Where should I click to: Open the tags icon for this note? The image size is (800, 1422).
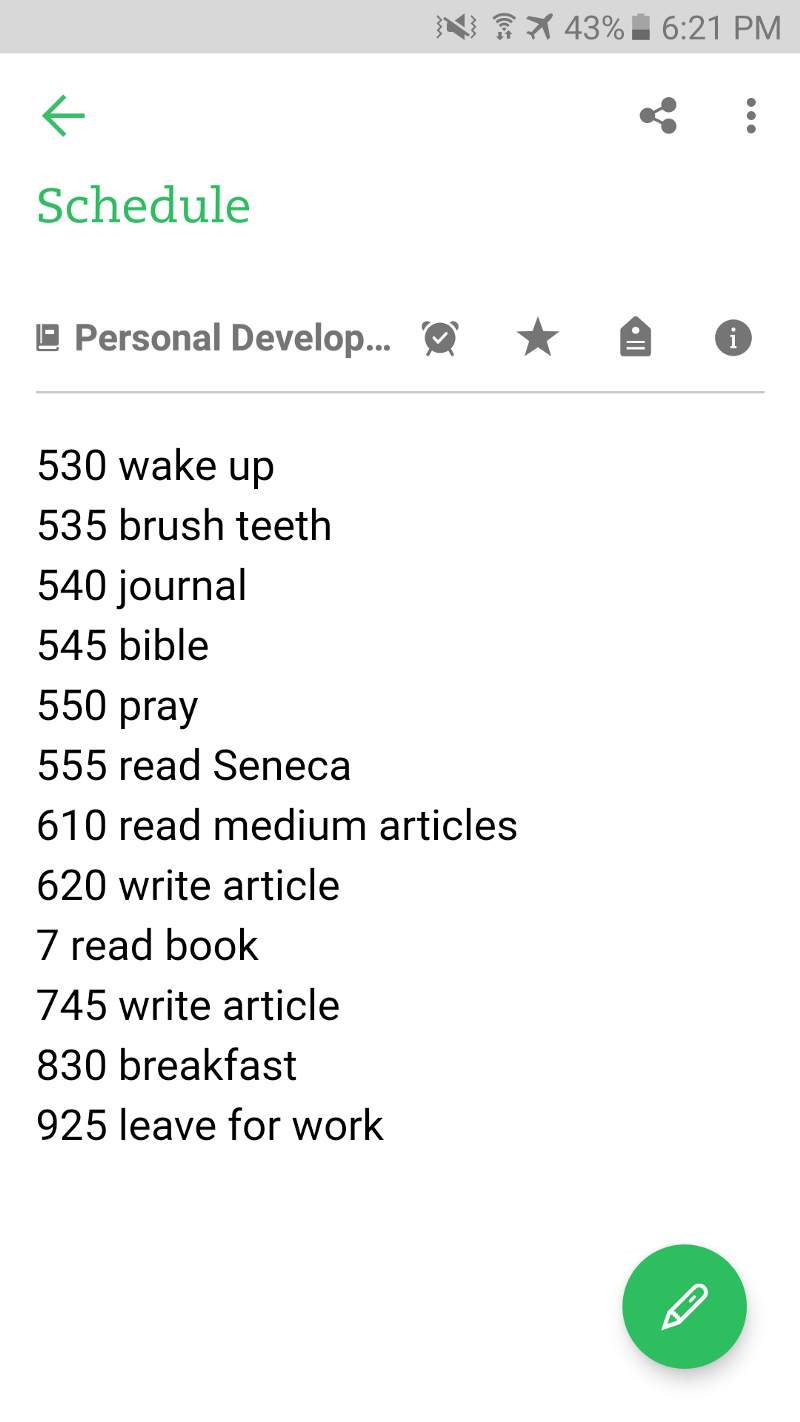point(635,338)
